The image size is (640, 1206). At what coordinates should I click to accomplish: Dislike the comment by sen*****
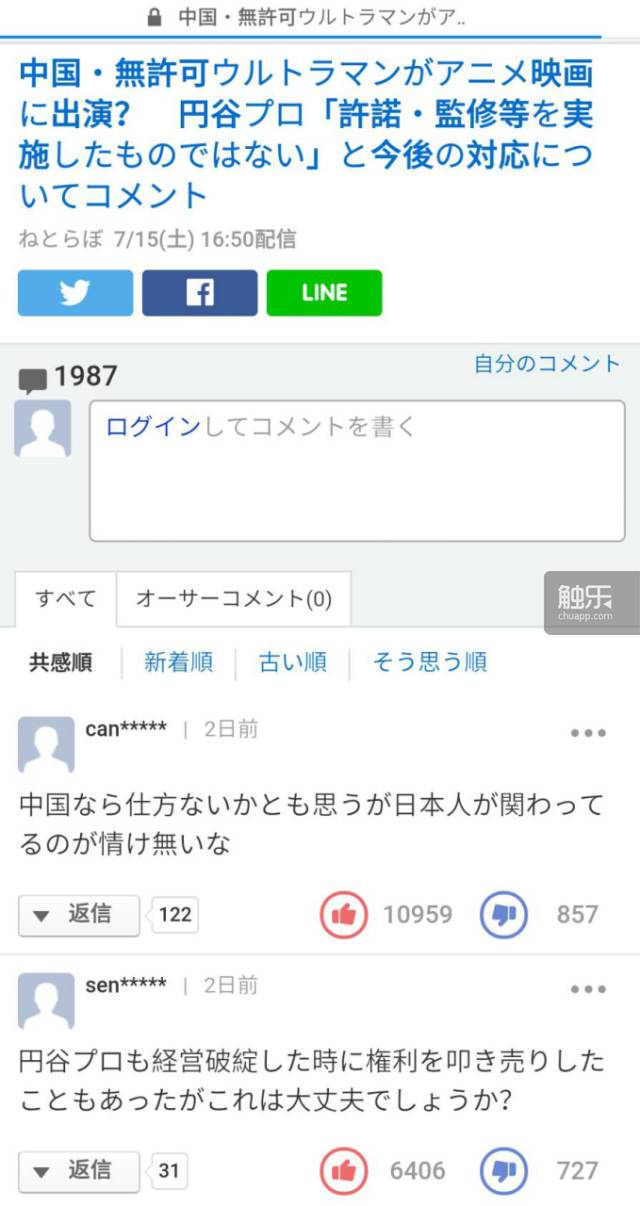pos(504,1170)
